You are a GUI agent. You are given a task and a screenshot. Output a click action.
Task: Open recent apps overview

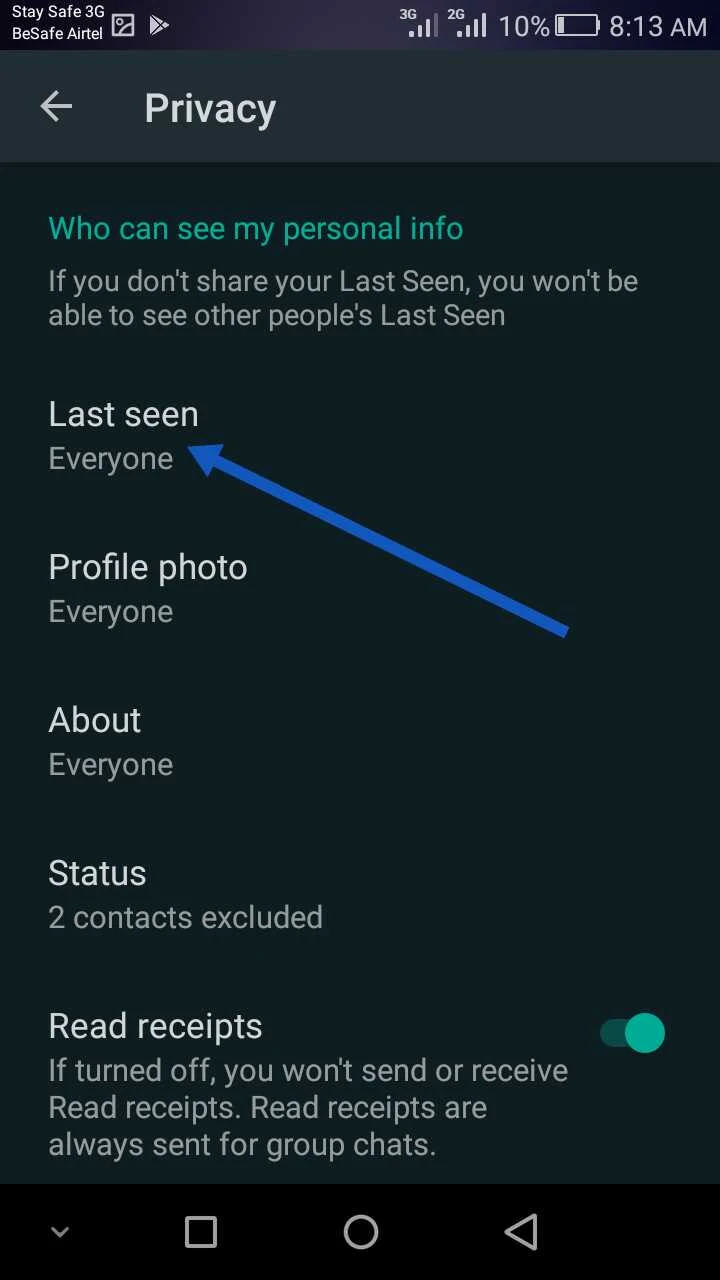[x=201, y=1232]
